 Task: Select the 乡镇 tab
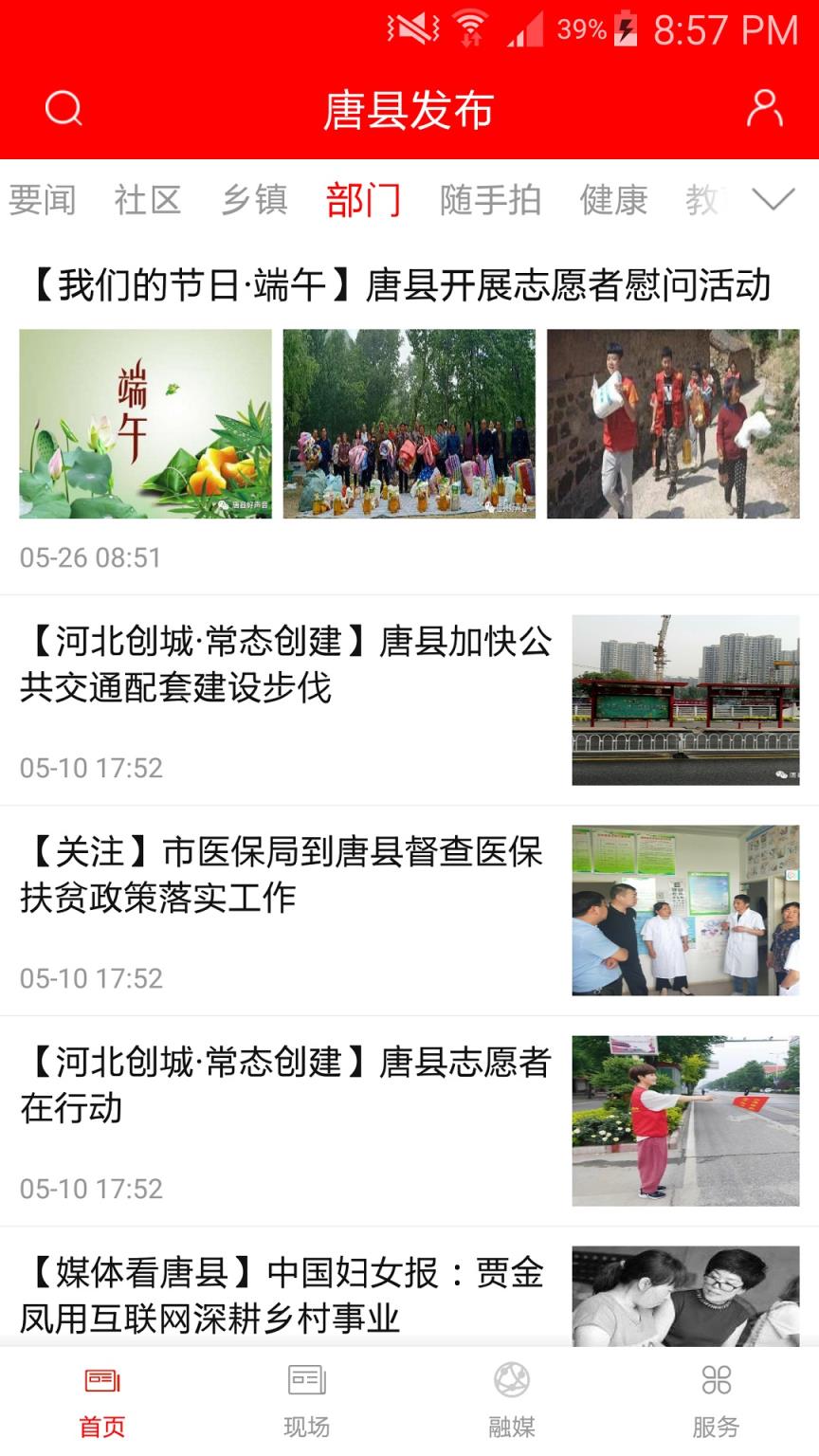coord(256,199)
